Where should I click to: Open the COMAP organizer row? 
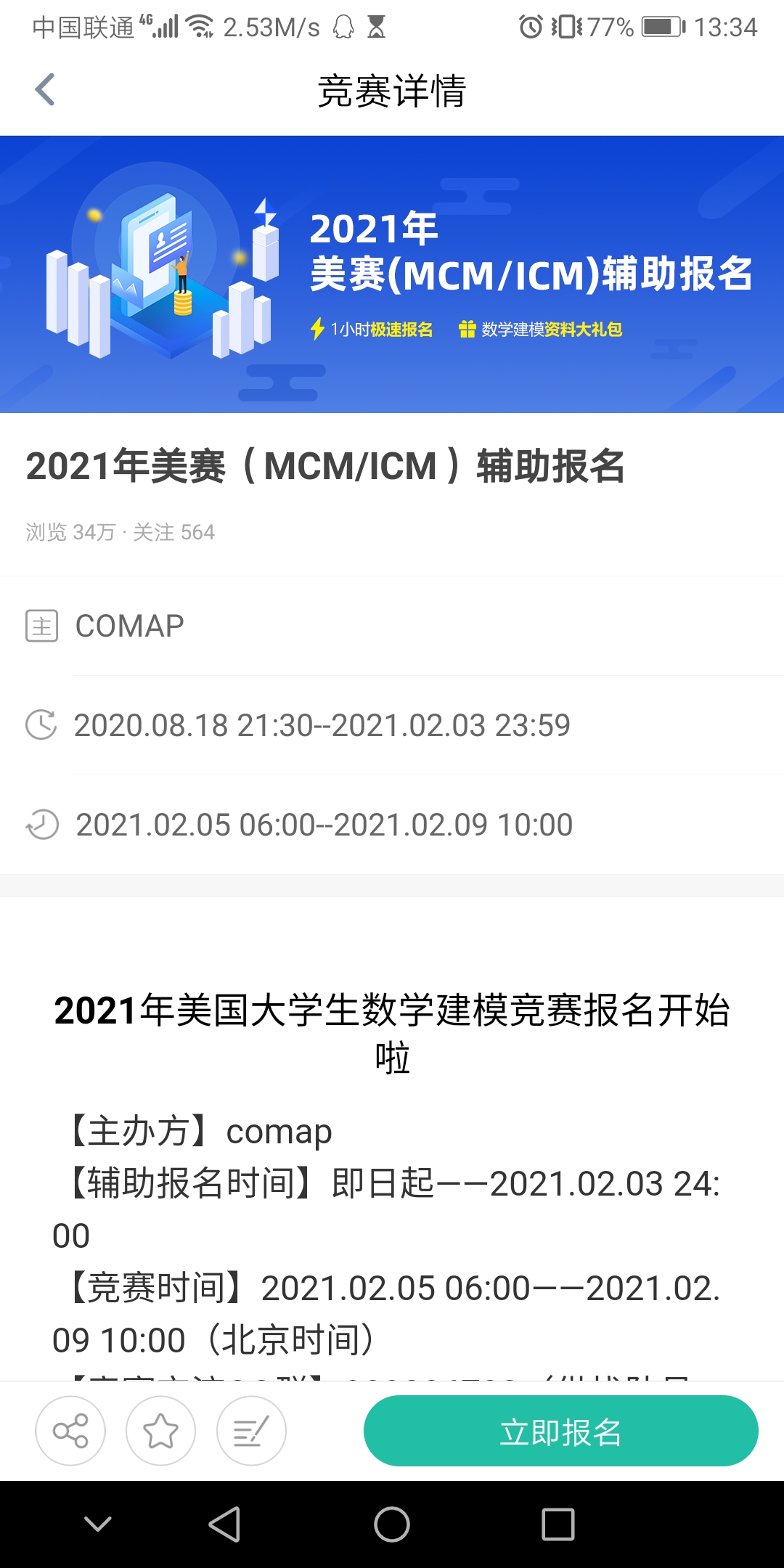click(392, 626)
